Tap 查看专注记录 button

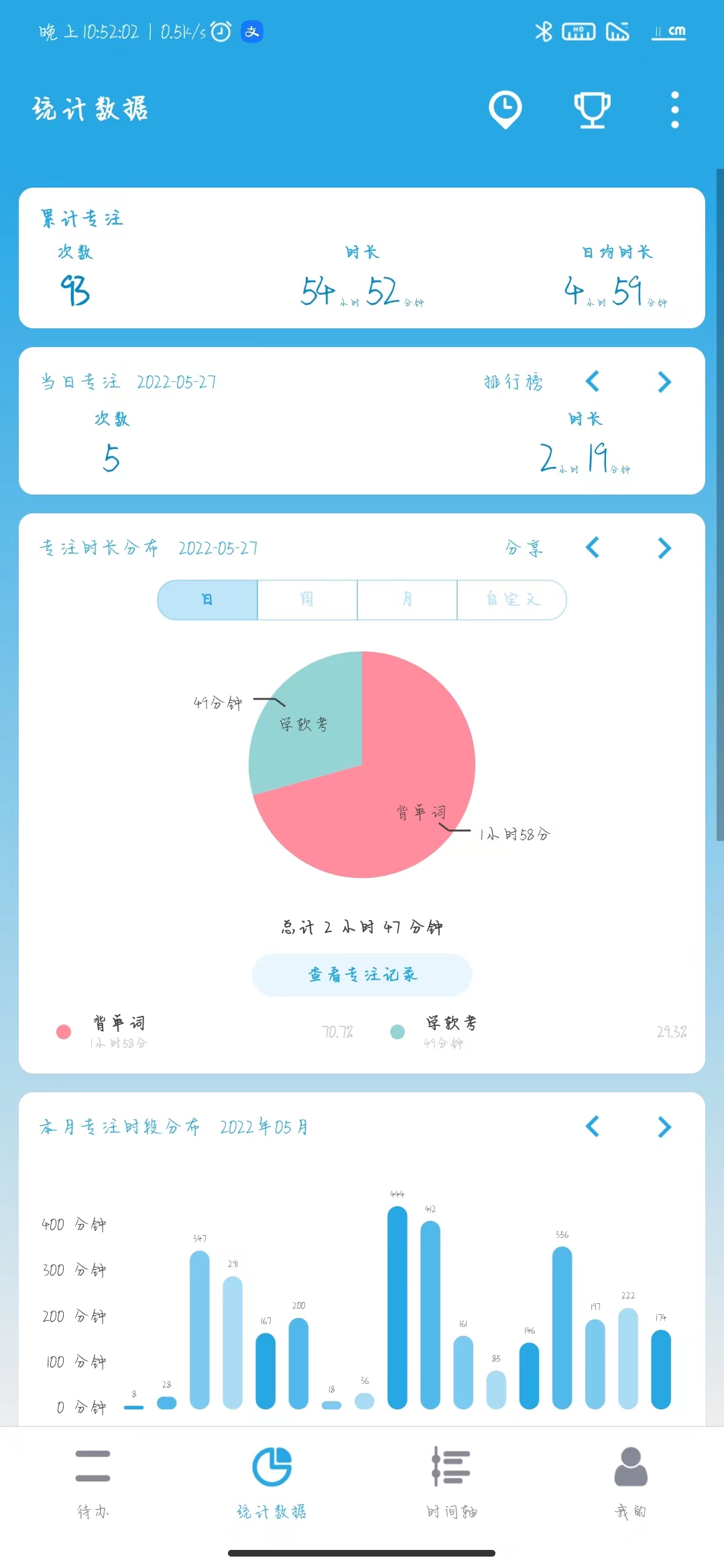pos(362,975)
